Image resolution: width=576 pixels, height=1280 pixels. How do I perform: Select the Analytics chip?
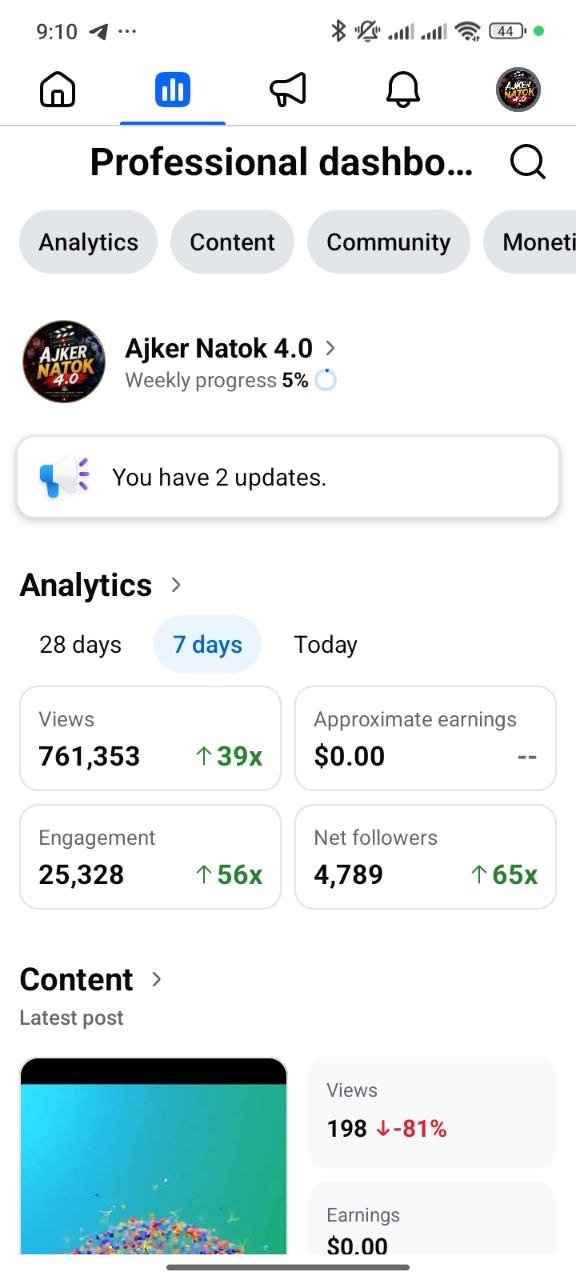point(89,242)
